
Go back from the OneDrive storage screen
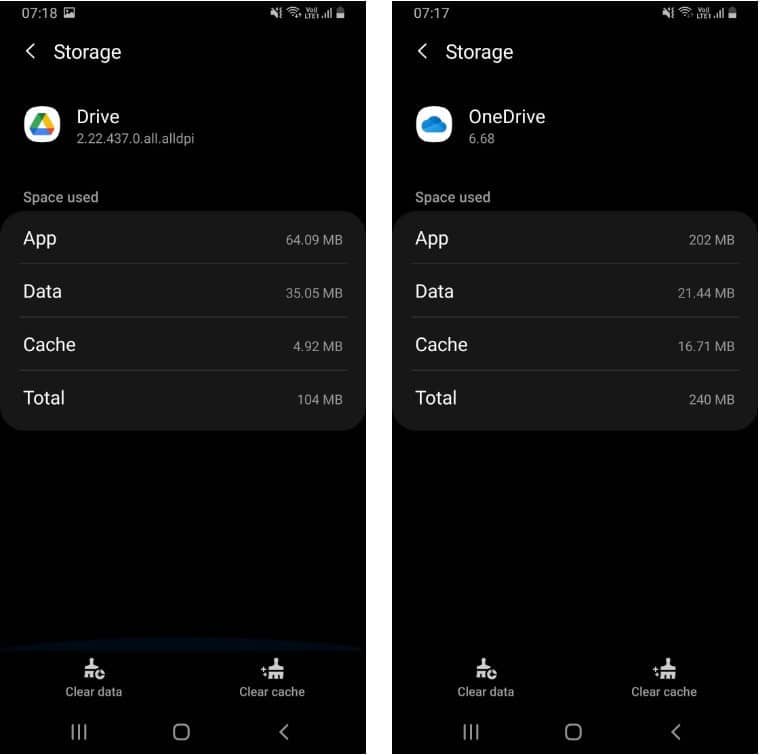[422, 51]
